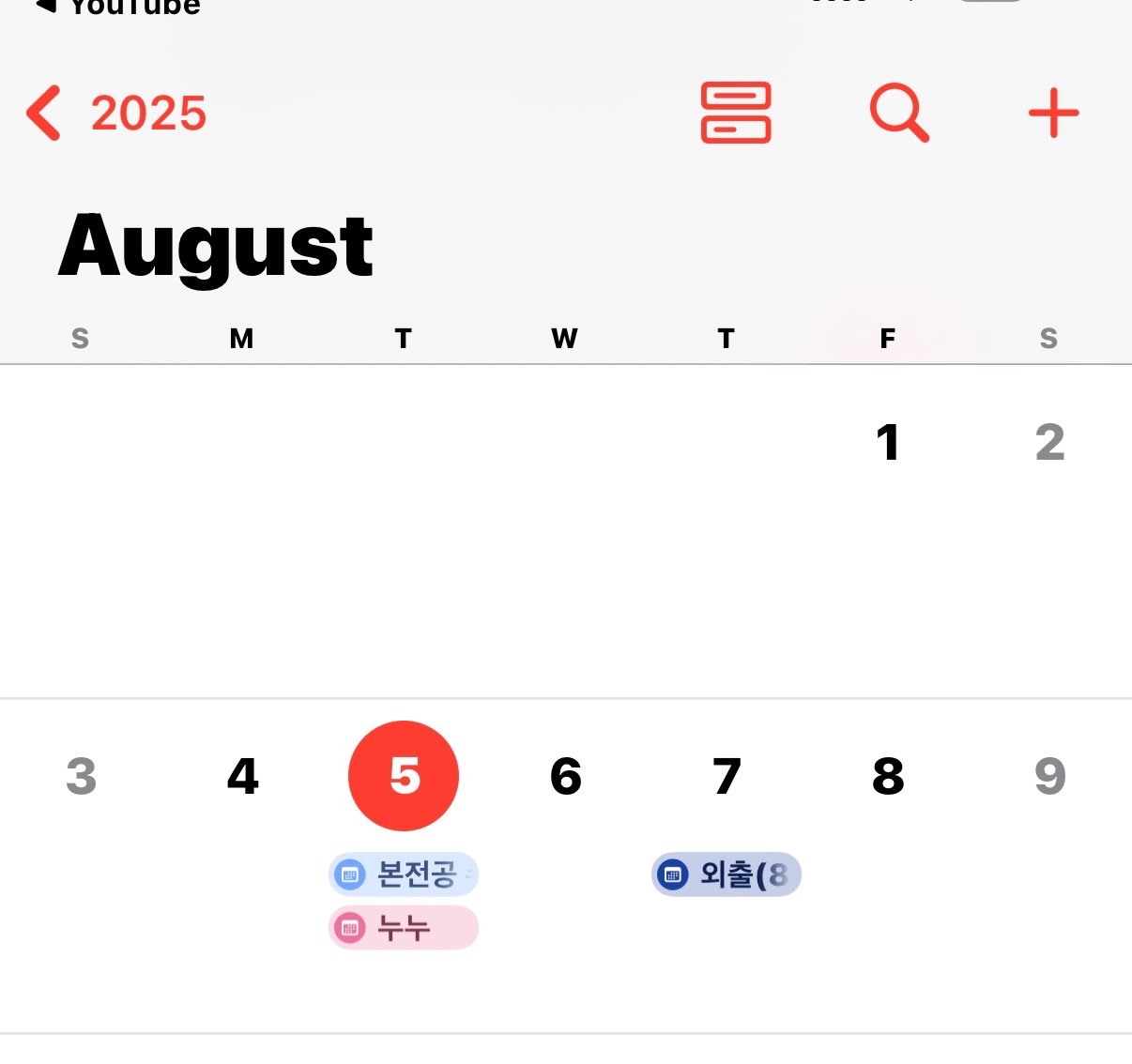Open calendar search
The width and height of the screenshot is (1132, 1064).
point(899,114)
